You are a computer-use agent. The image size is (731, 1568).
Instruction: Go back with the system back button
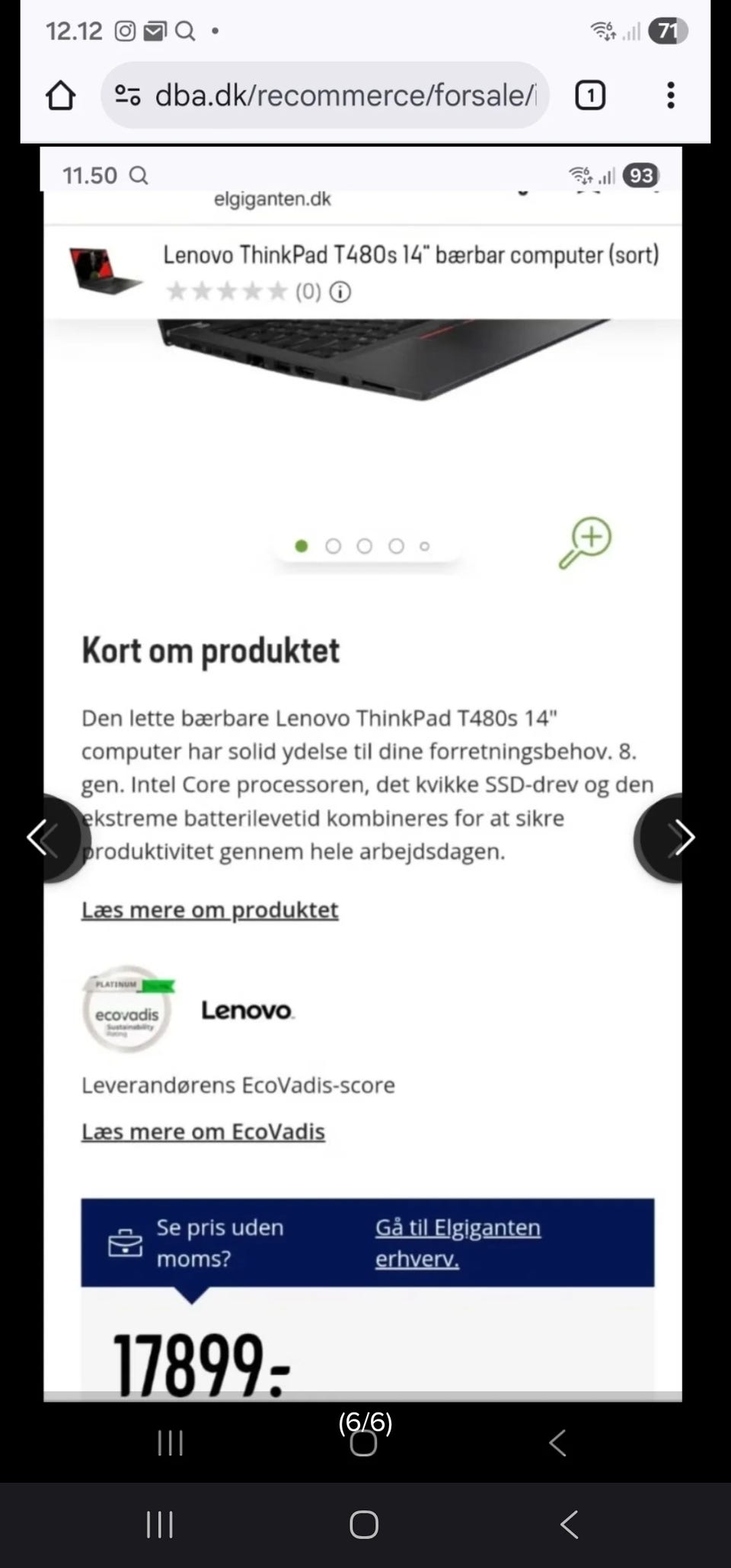tap(570, 1525)
